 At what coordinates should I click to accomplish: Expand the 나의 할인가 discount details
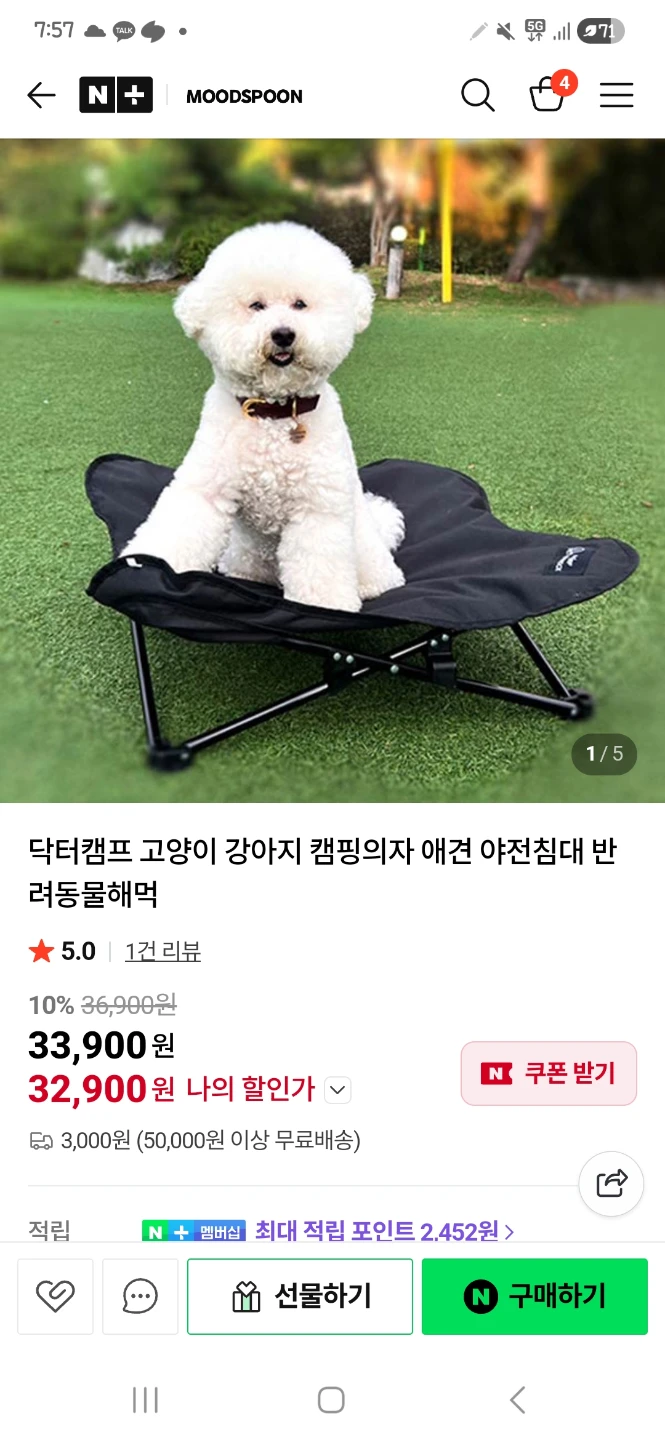(x=338, y=1090)
